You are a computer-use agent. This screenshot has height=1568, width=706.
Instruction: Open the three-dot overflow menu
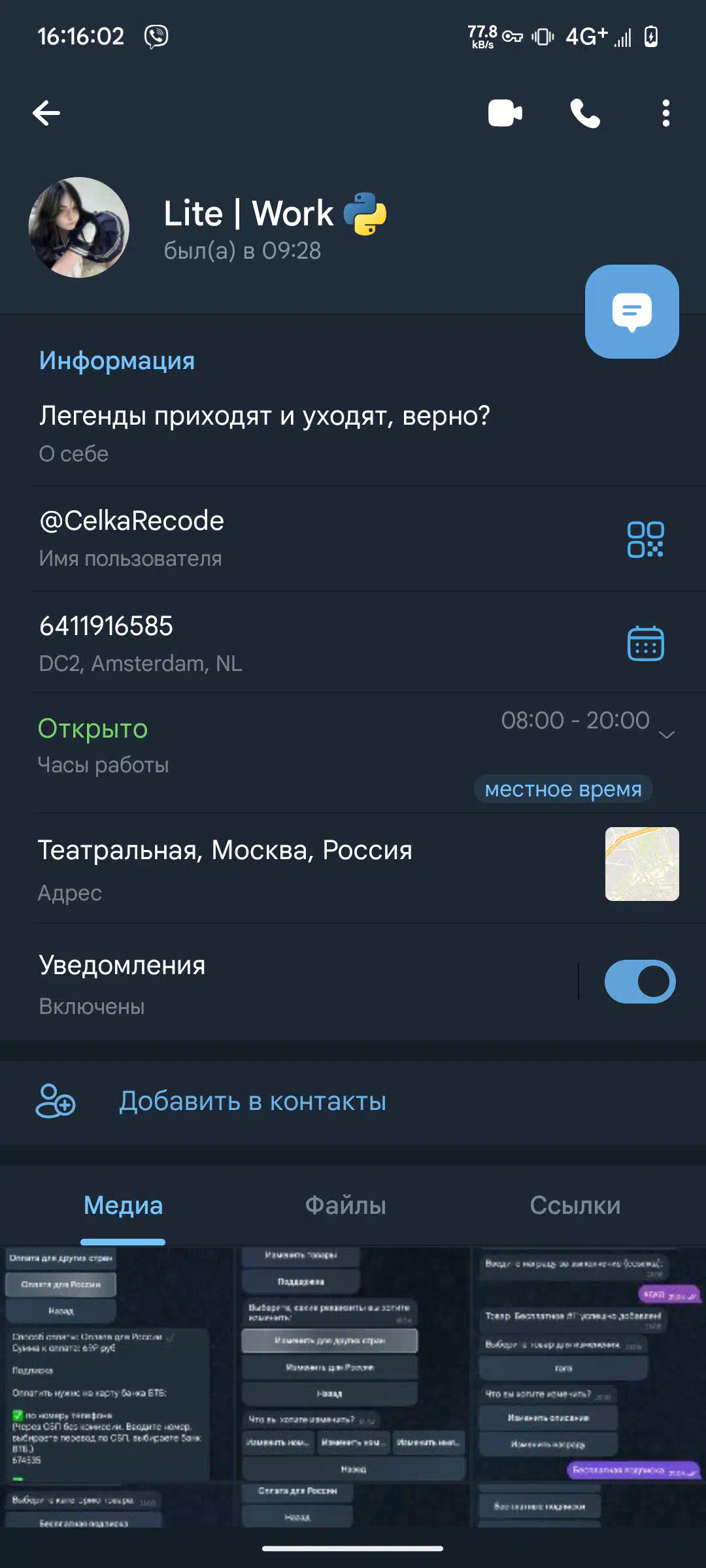(x=665, y=113)
